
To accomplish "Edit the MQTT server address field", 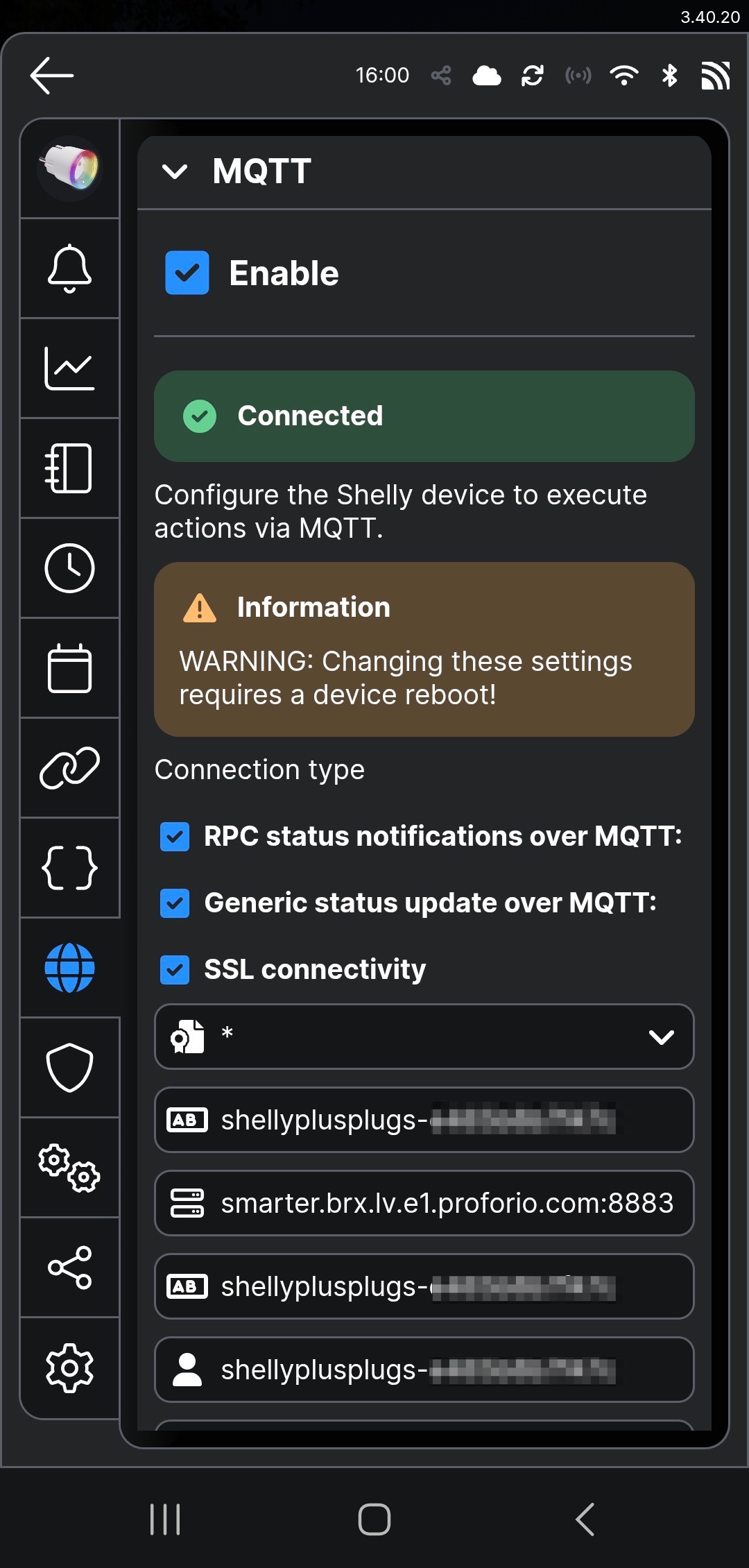I will pos(424,1203).
